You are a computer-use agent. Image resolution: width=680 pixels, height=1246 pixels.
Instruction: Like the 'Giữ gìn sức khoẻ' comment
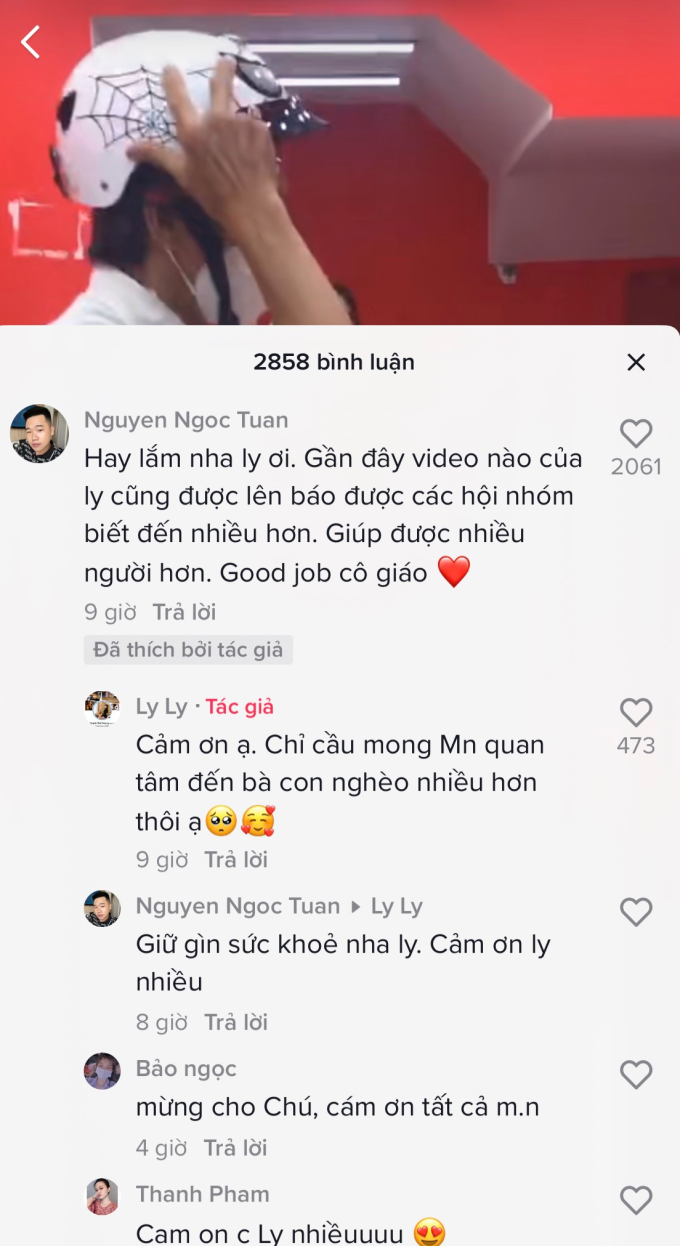click(636, 912)
